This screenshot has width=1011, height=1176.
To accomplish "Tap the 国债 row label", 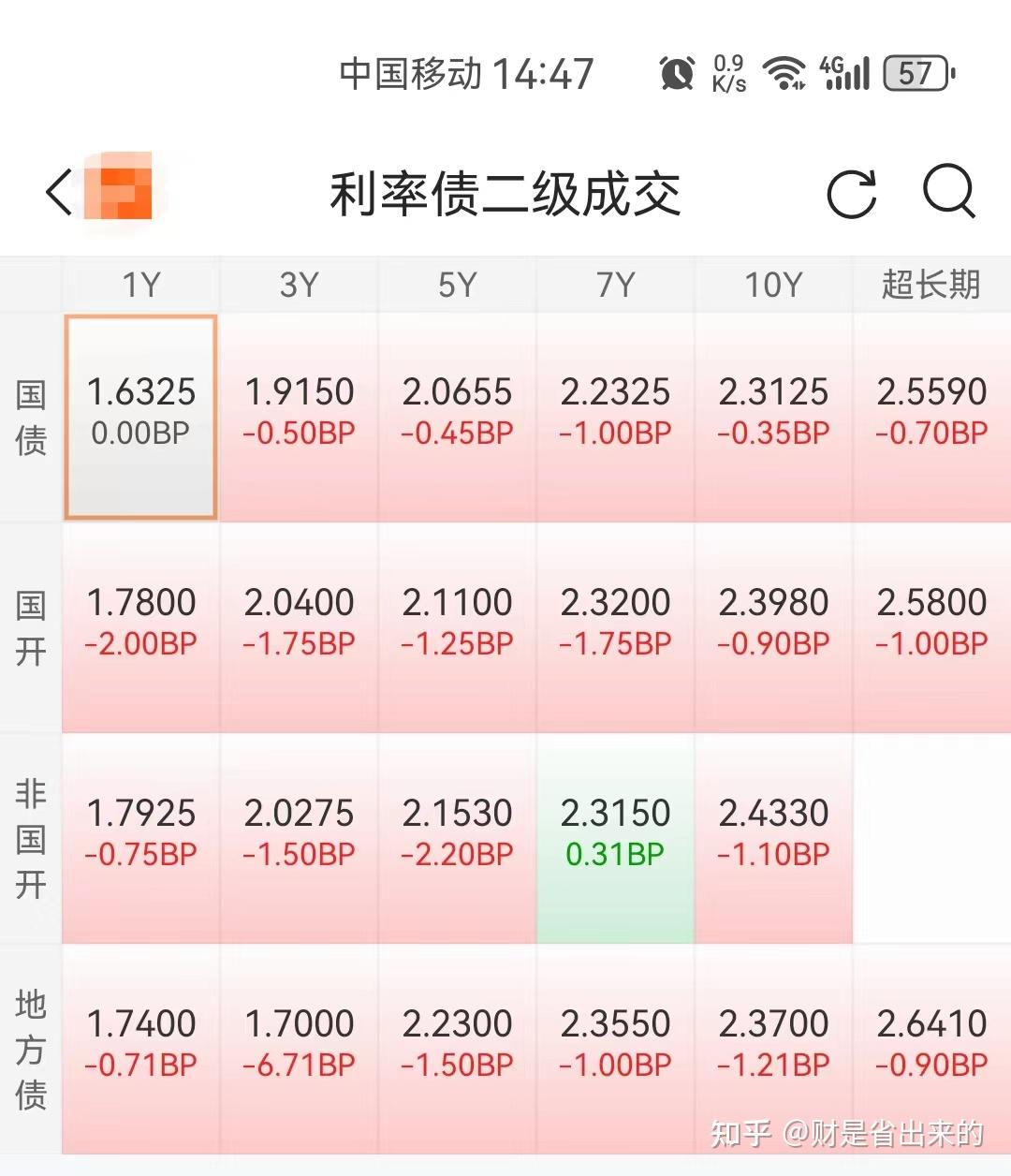I will 31,413.
